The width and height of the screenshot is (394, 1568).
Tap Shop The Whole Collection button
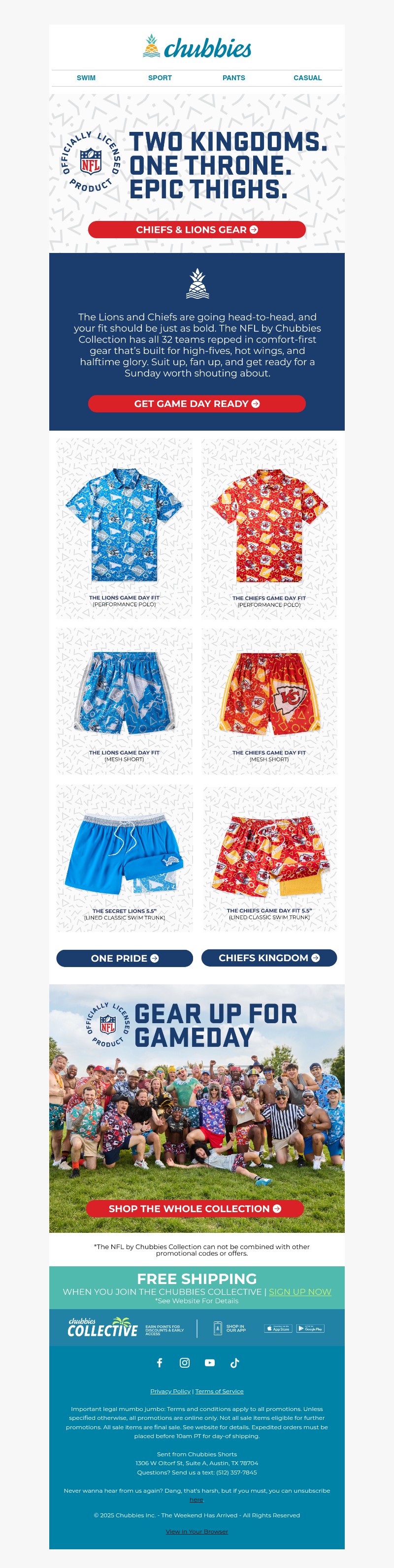pyautogui.click(x=195, y=1208)
